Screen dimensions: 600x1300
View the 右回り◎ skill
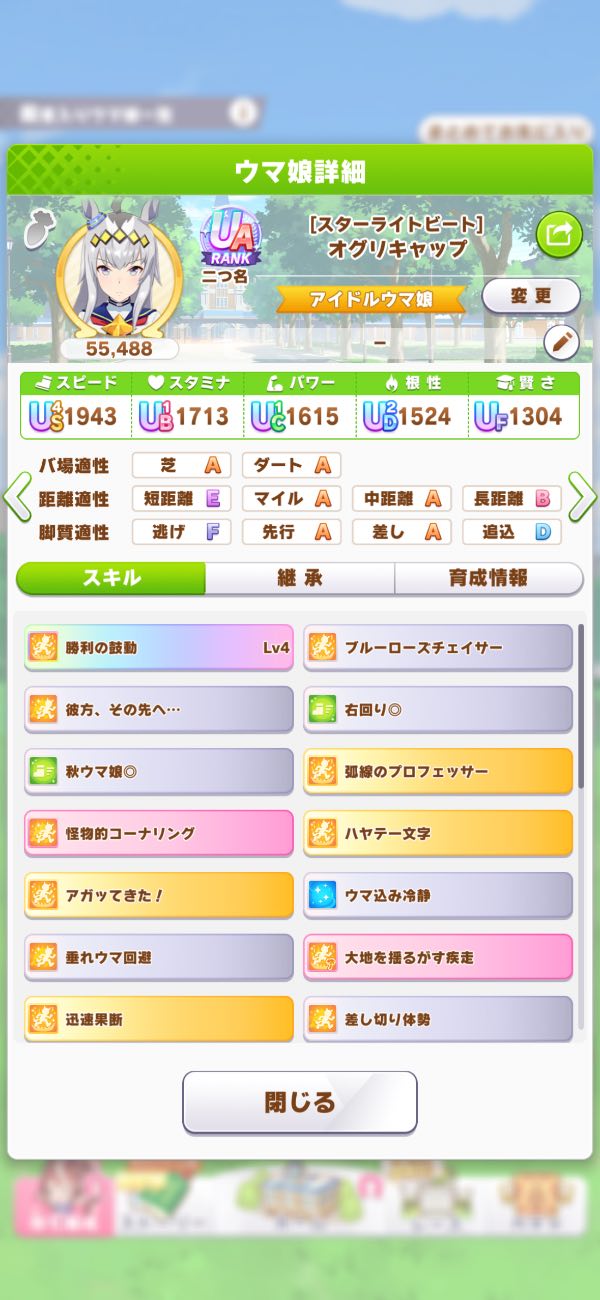(438, 709)
